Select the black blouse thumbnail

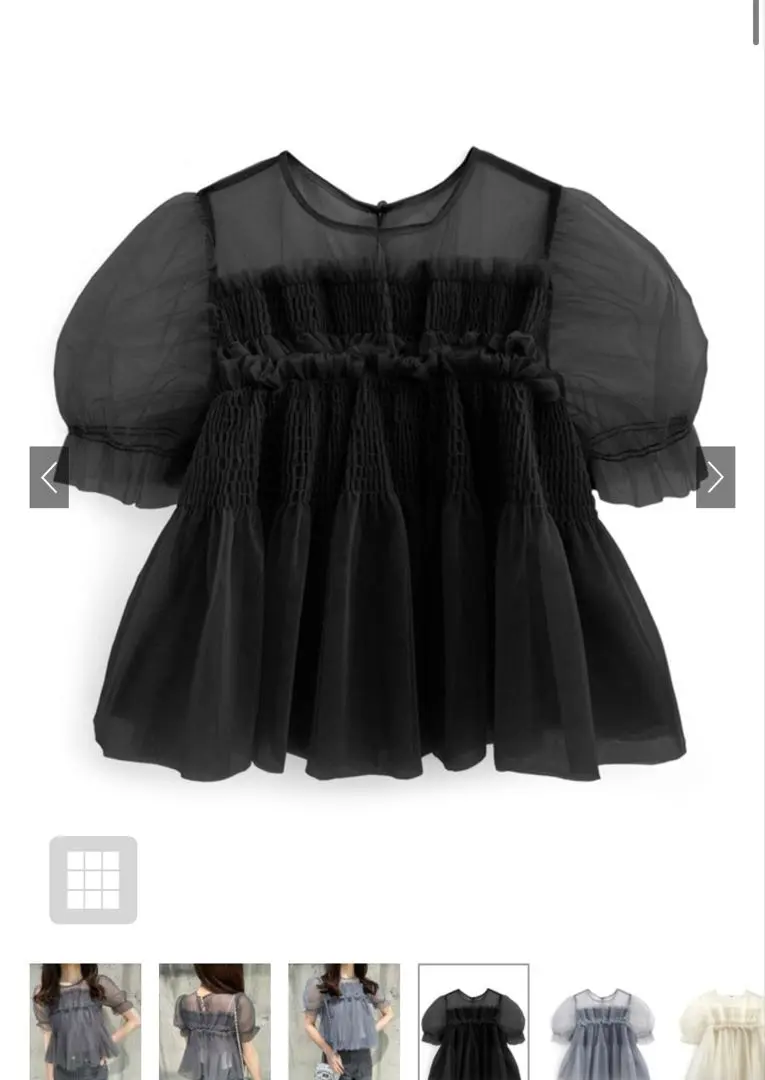473,1022
